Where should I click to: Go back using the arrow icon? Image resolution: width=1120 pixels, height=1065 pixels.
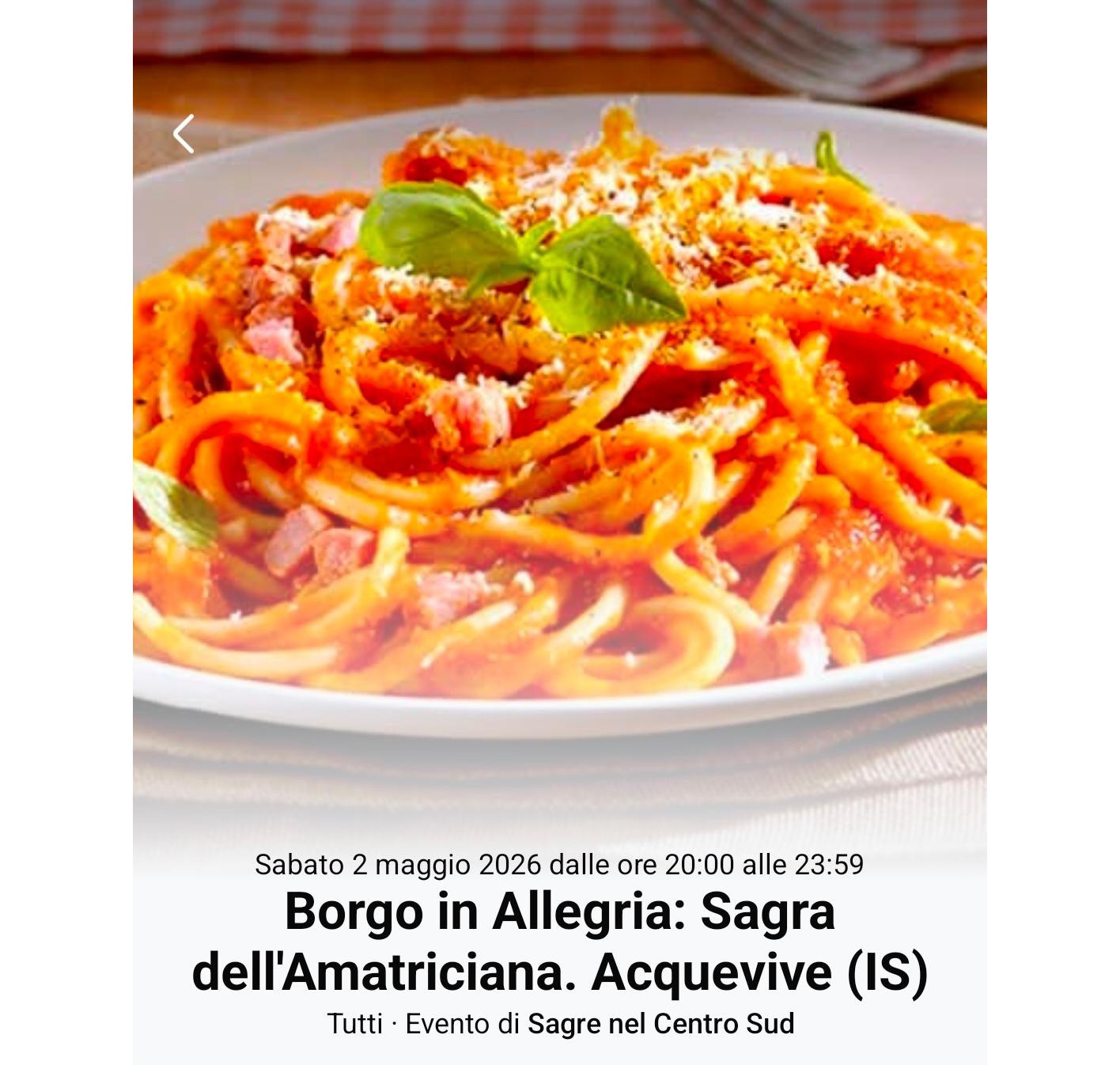pos(184,134)
